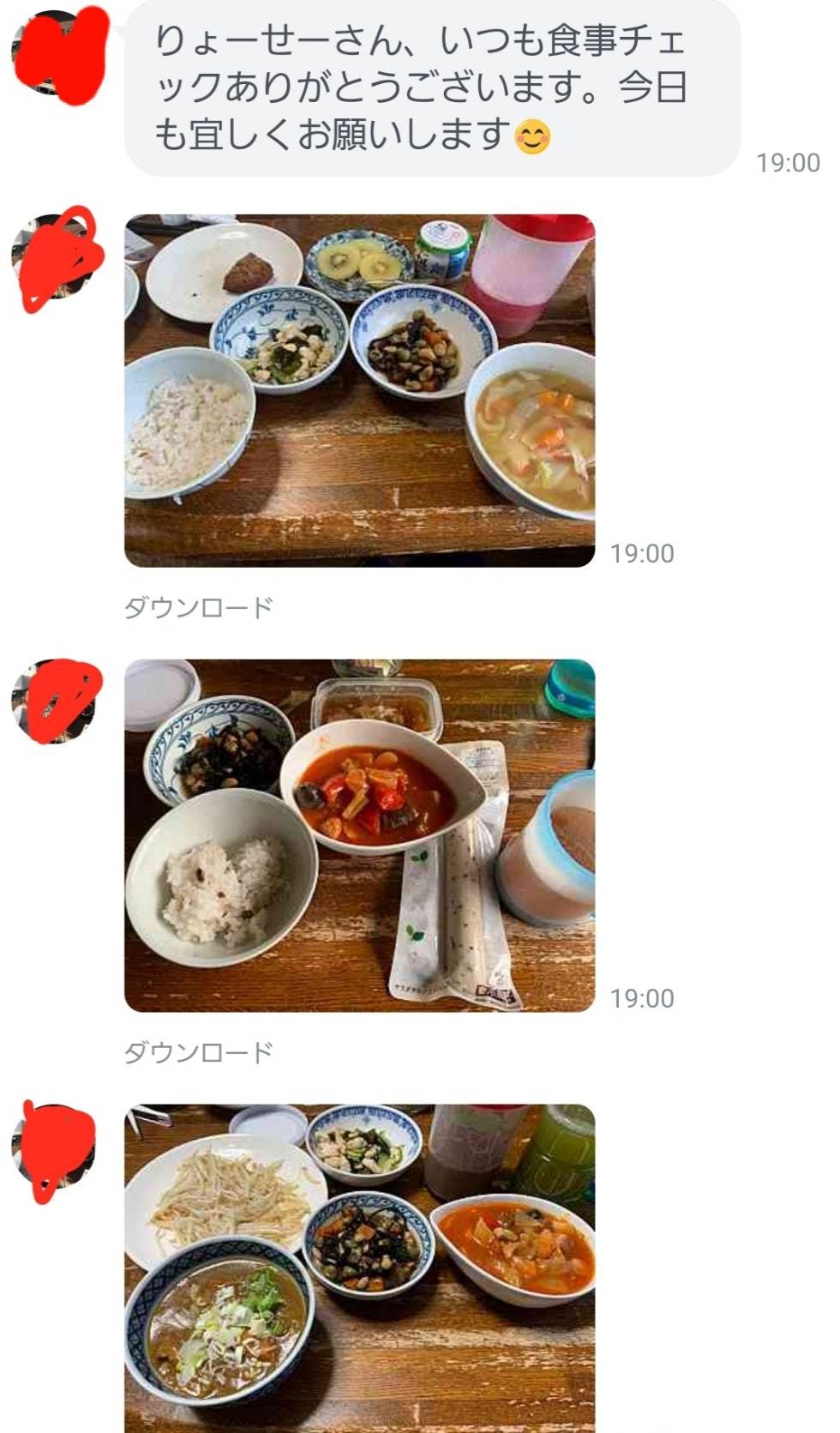Open the photo with rice and soup bowl
840x1433 pixels.
click(359, 390)
